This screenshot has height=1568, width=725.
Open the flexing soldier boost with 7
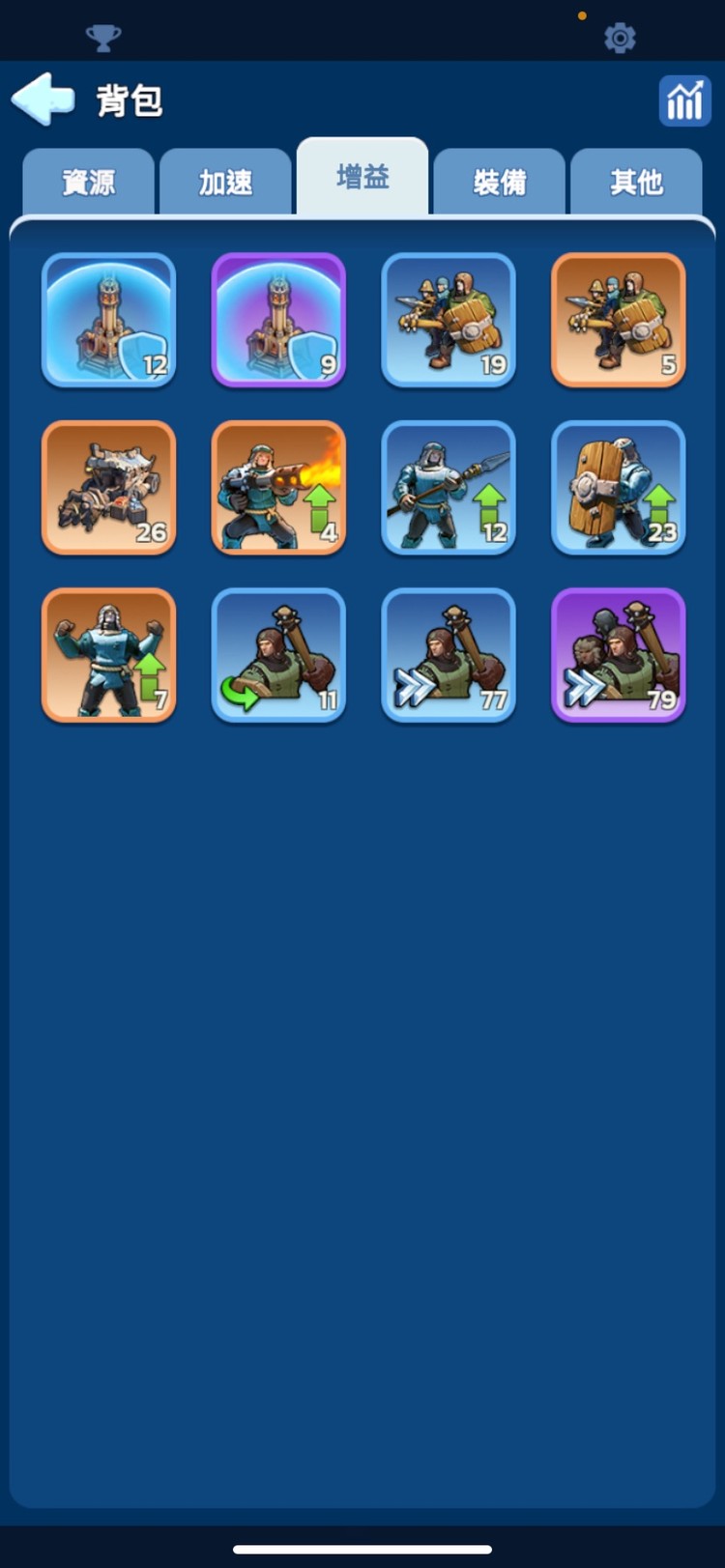click(x=108, y=655)
